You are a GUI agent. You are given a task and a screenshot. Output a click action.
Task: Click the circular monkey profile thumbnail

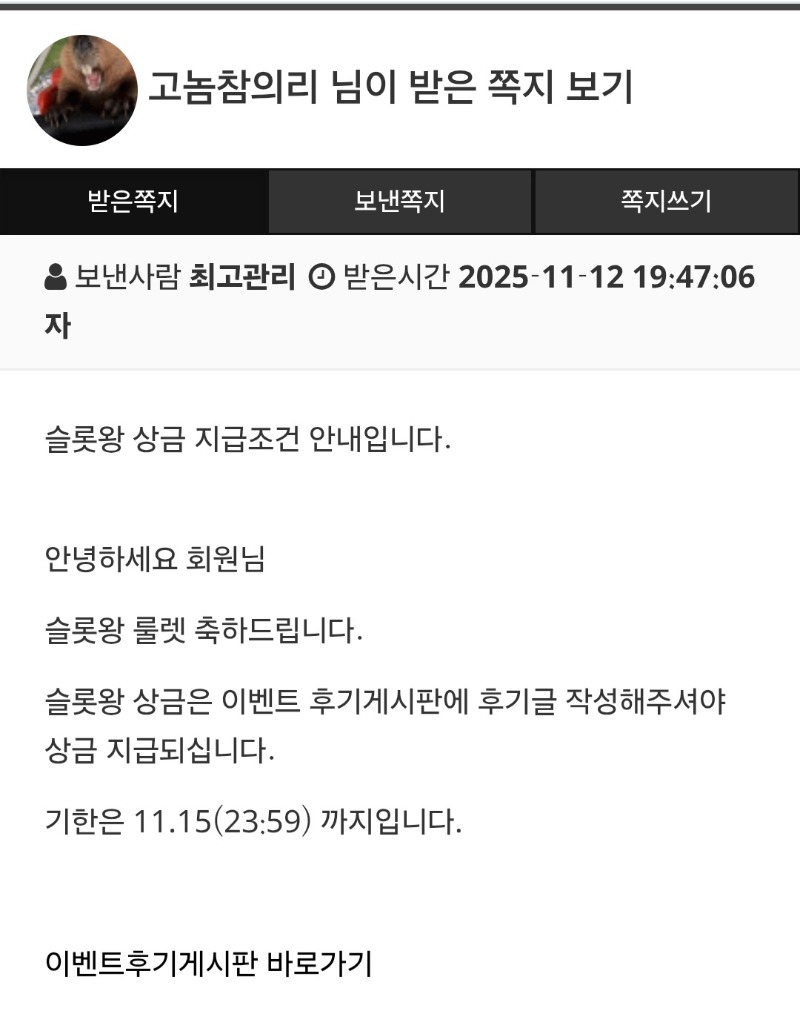click(x=82, y=88)
